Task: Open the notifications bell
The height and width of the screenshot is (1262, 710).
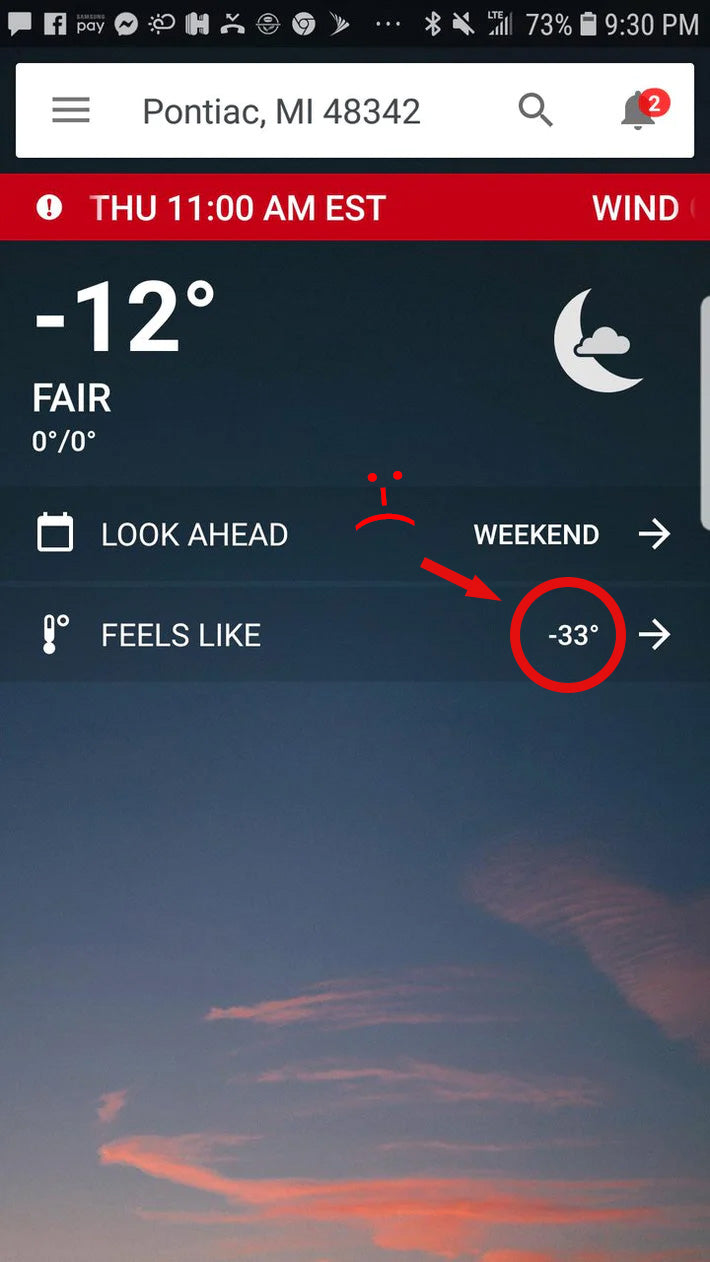Action: pyautogui.click(x=640, y=110)
